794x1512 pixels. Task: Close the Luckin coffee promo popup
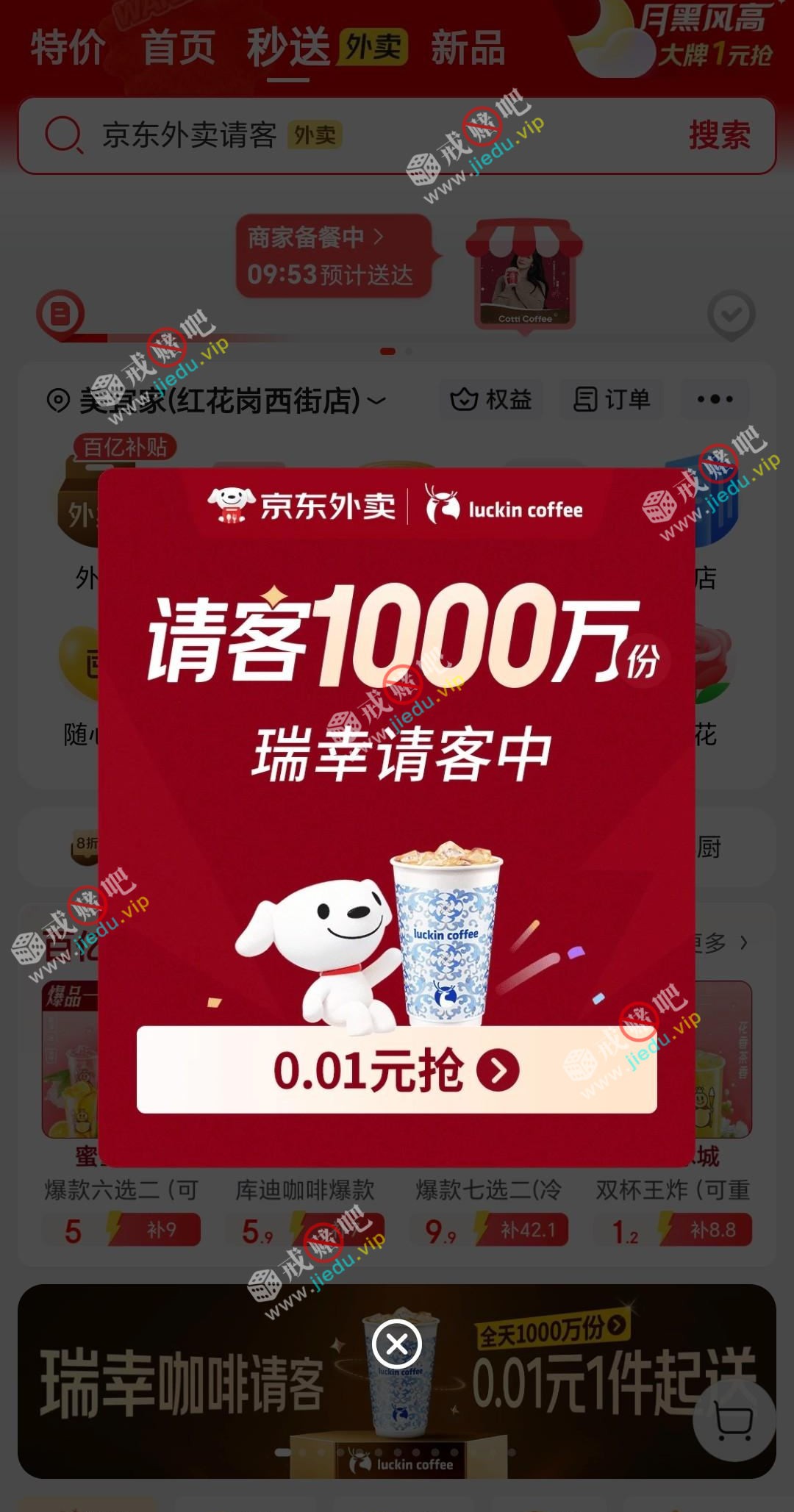coord(397,1344)
